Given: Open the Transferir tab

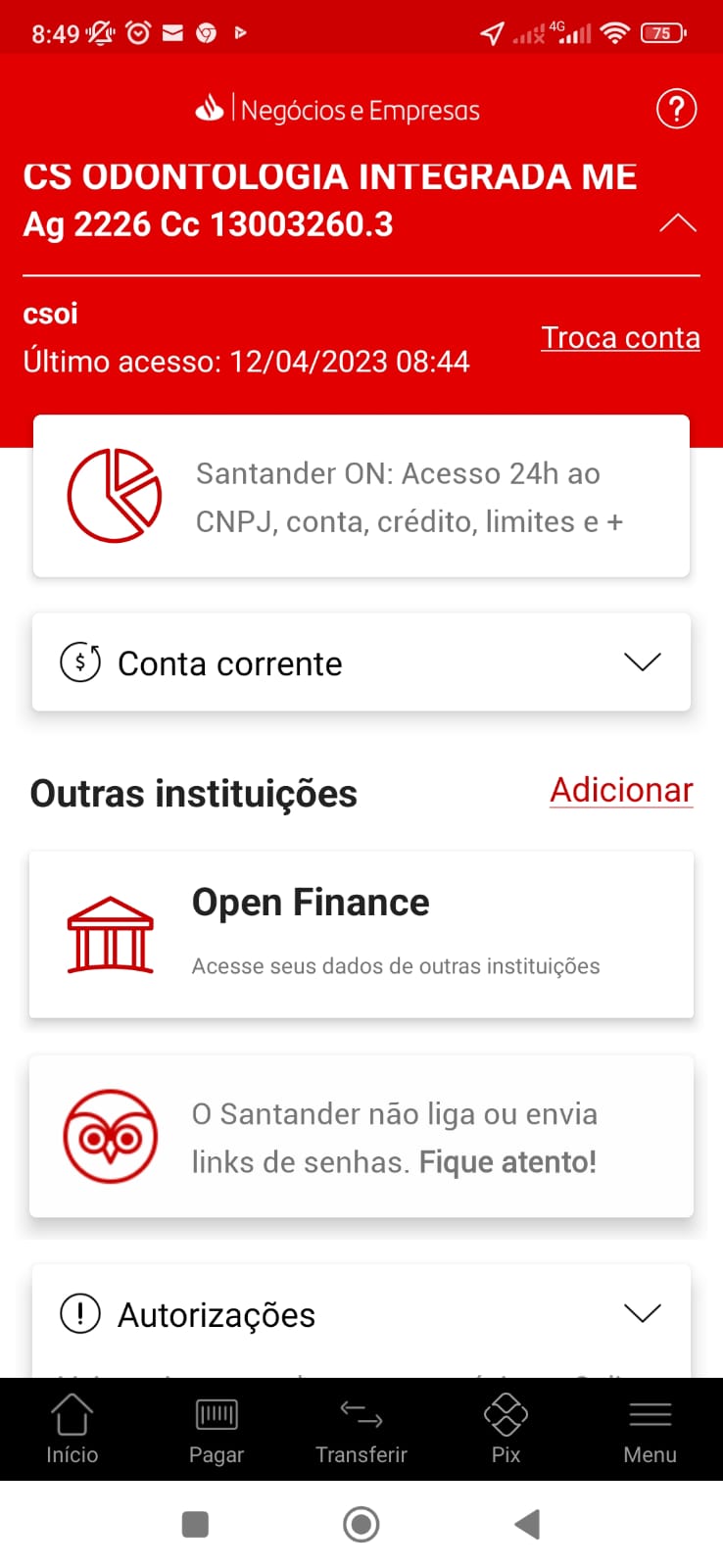Looking at the screenshot, I should (x=361, y=1429).
